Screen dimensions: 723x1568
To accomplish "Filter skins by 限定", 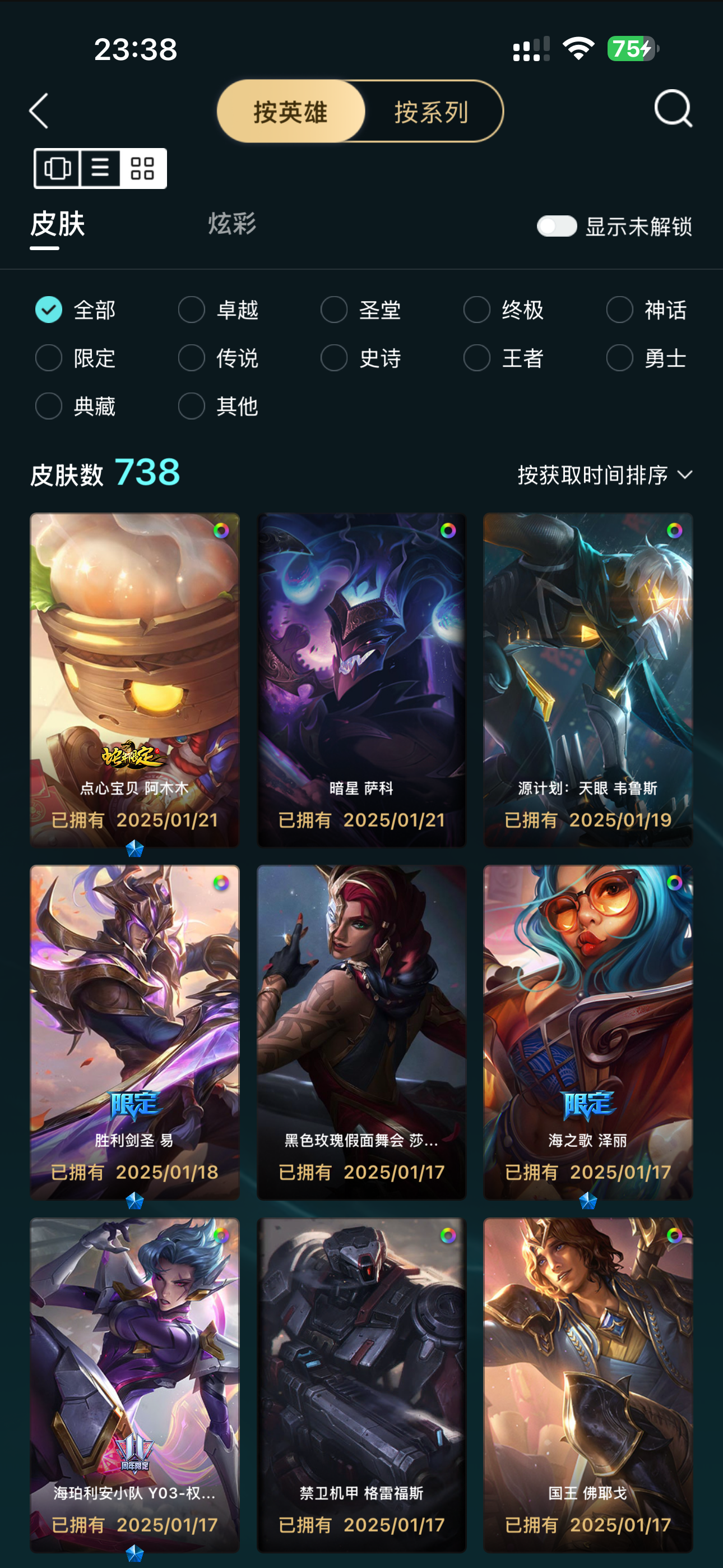I will tap(76, 358).
